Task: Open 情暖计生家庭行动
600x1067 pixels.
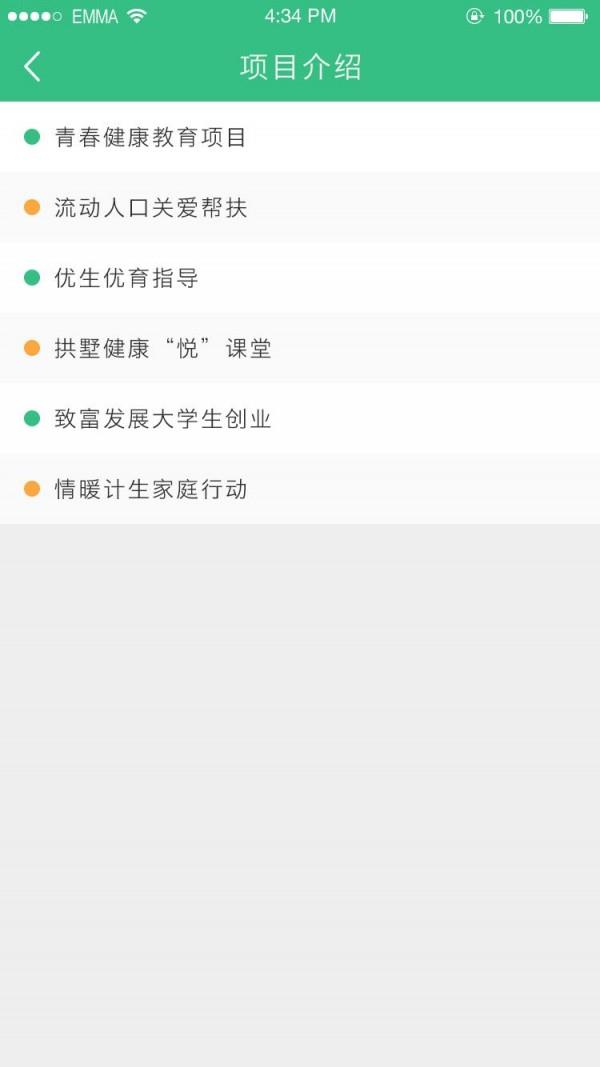Action: click(x=300, y=489)
